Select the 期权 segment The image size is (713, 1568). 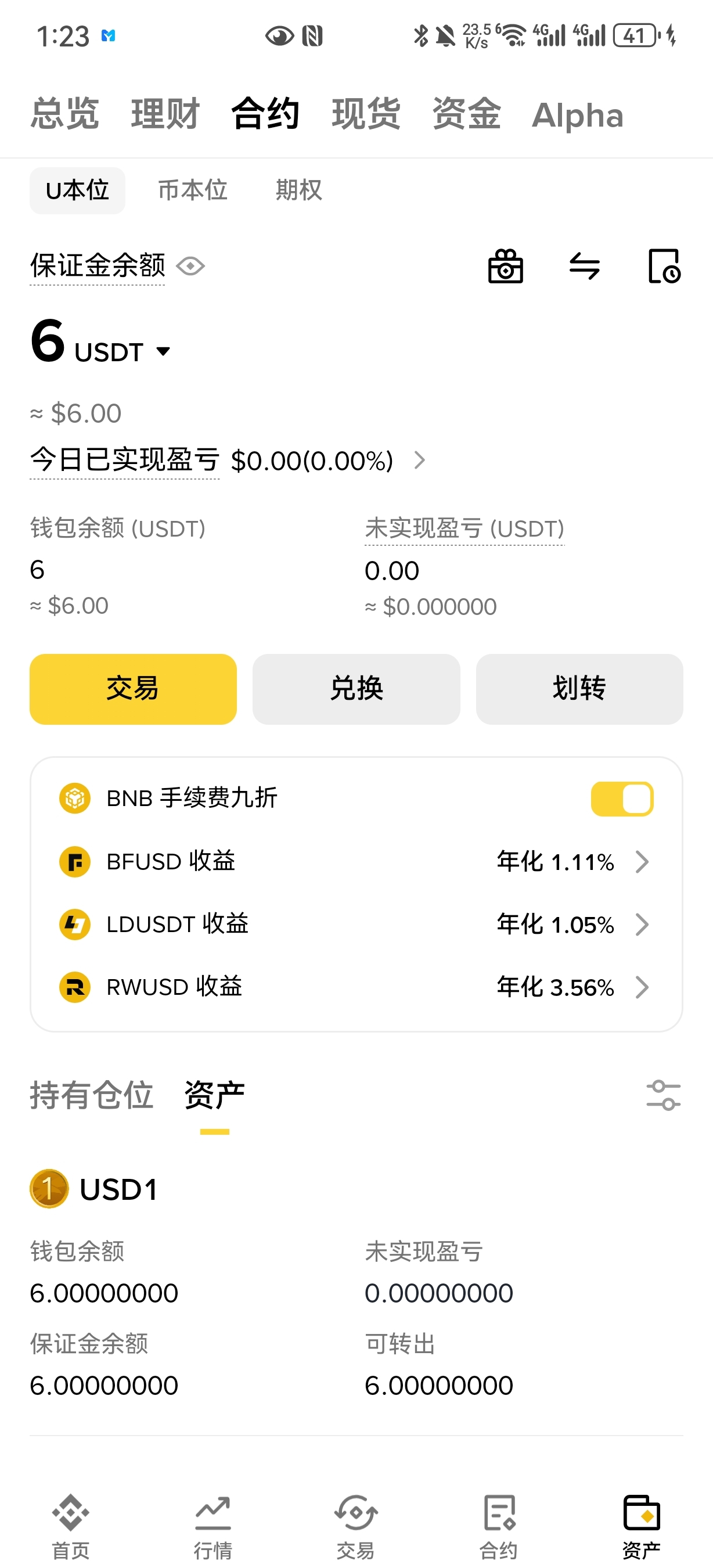click(x=298, y=190)
